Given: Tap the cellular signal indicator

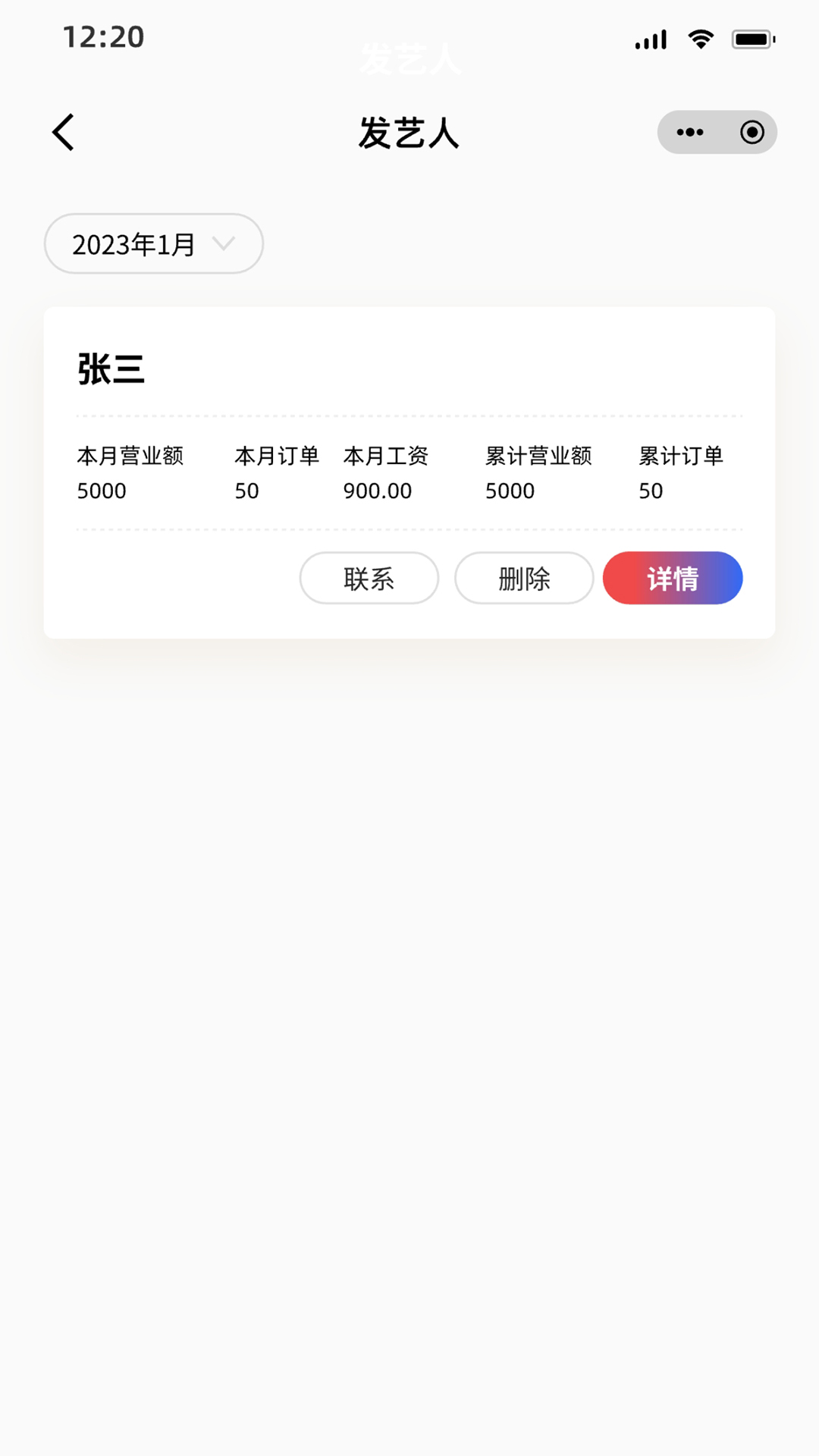Looking at the screenshot, I should pos(650,39).
